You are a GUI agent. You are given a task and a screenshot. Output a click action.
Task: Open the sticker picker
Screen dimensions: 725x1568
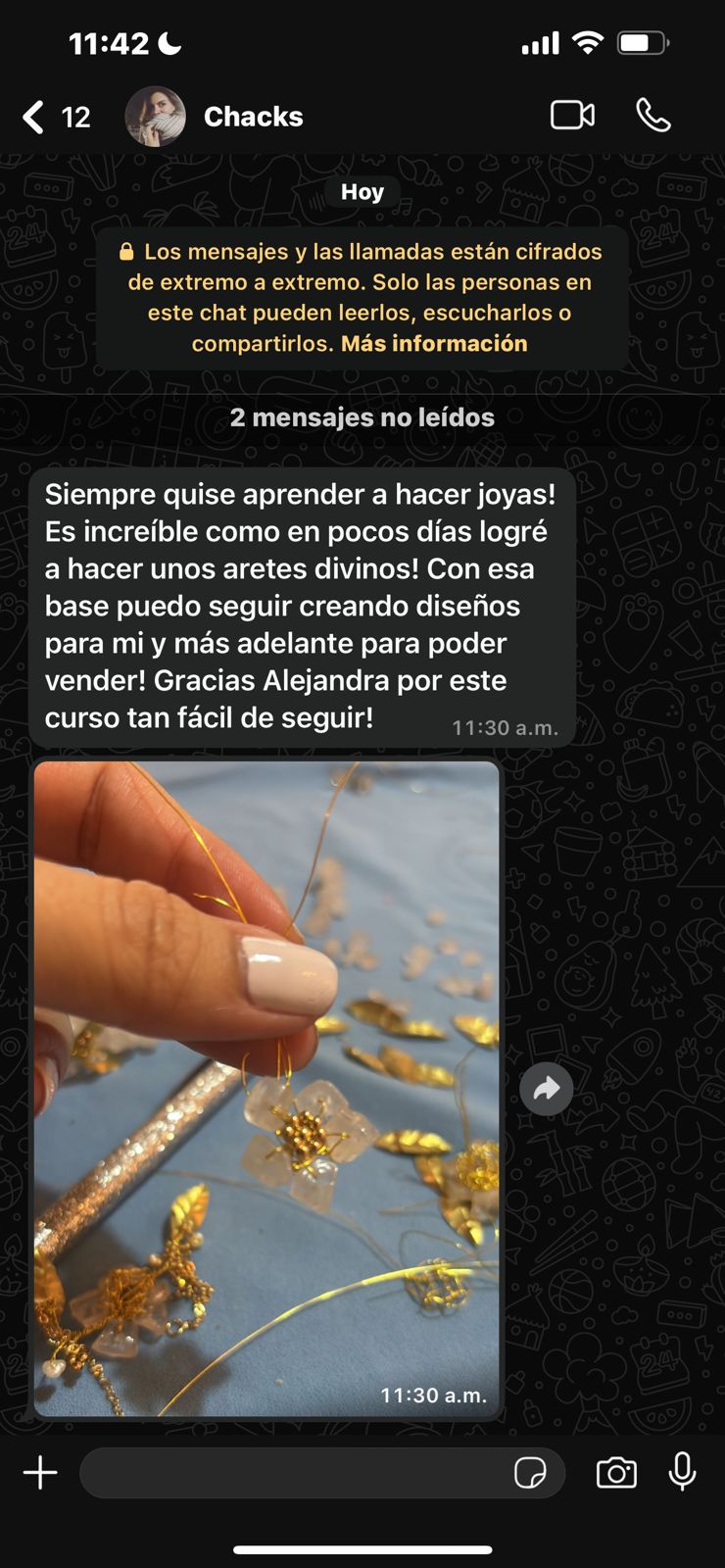point(530,1472)
